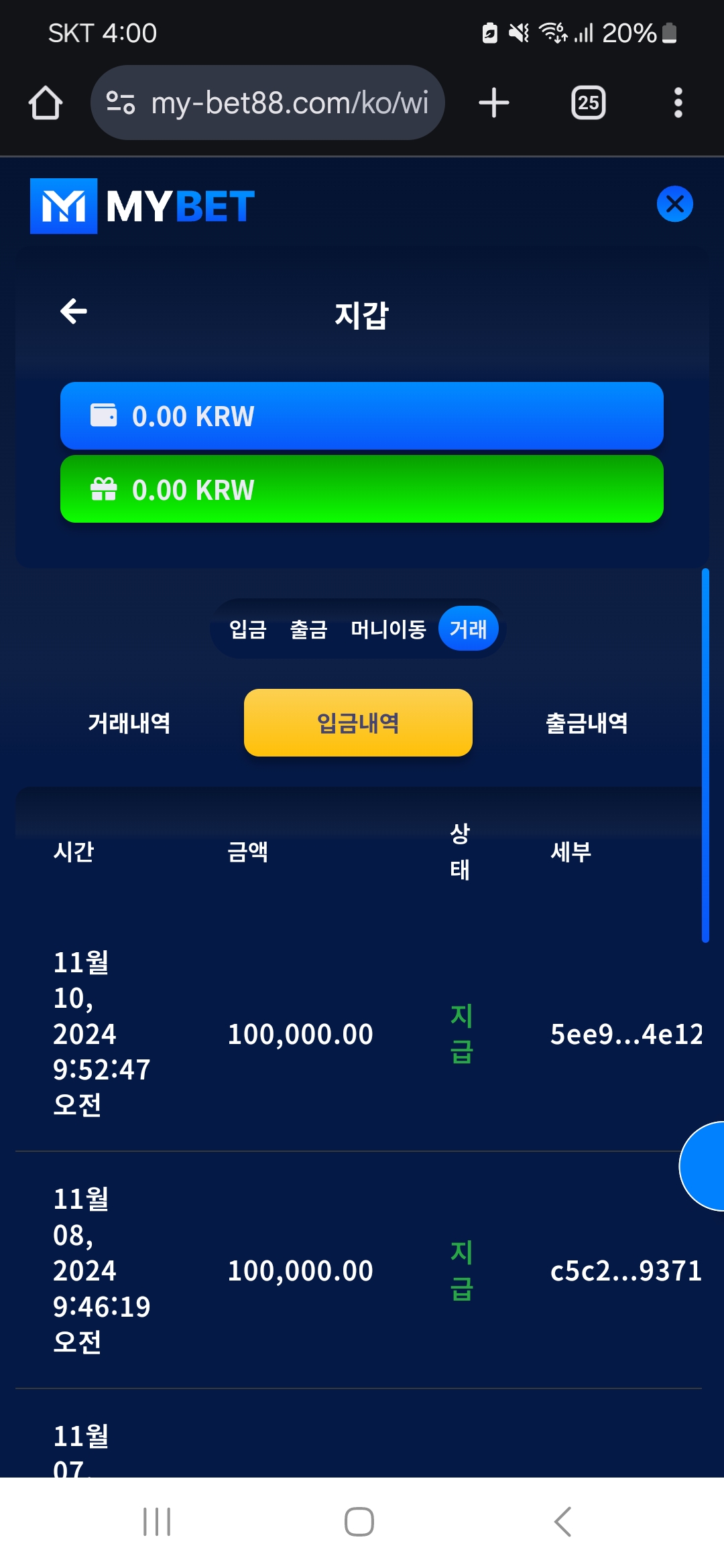Open the 머니이동 tab

388,629
